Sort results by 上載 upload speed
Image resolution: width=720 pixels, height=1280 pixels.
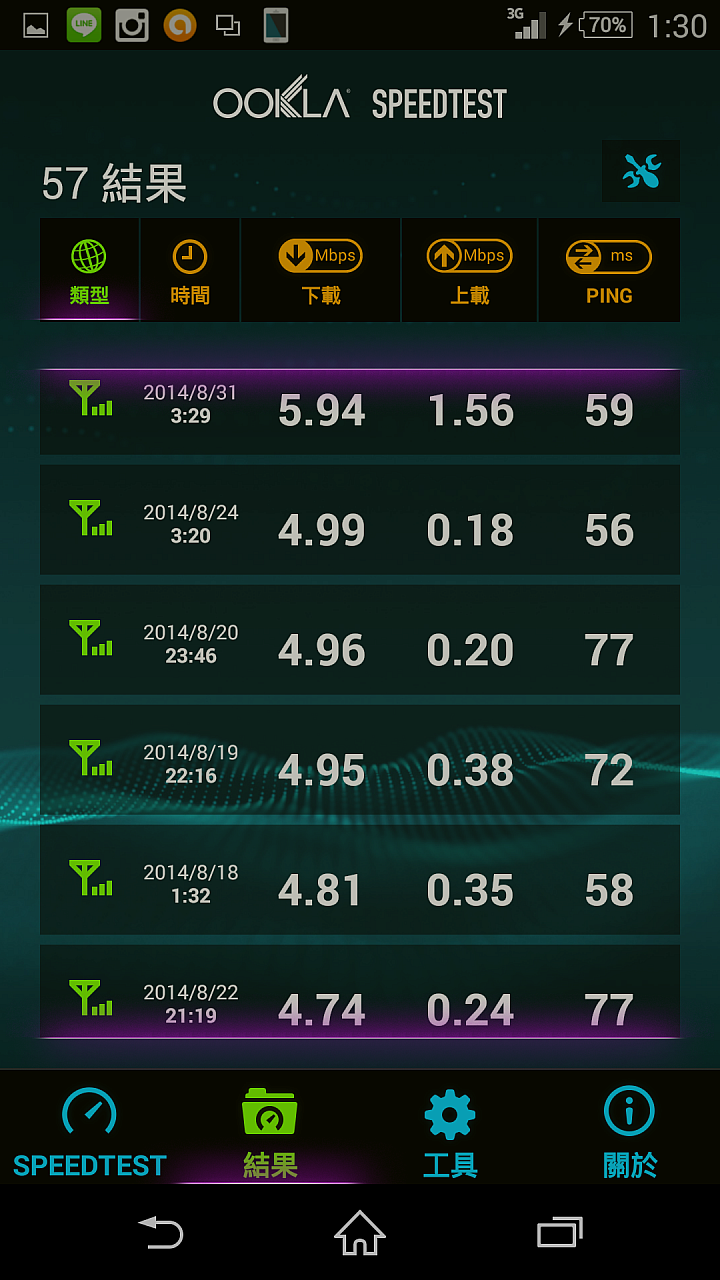470,270
